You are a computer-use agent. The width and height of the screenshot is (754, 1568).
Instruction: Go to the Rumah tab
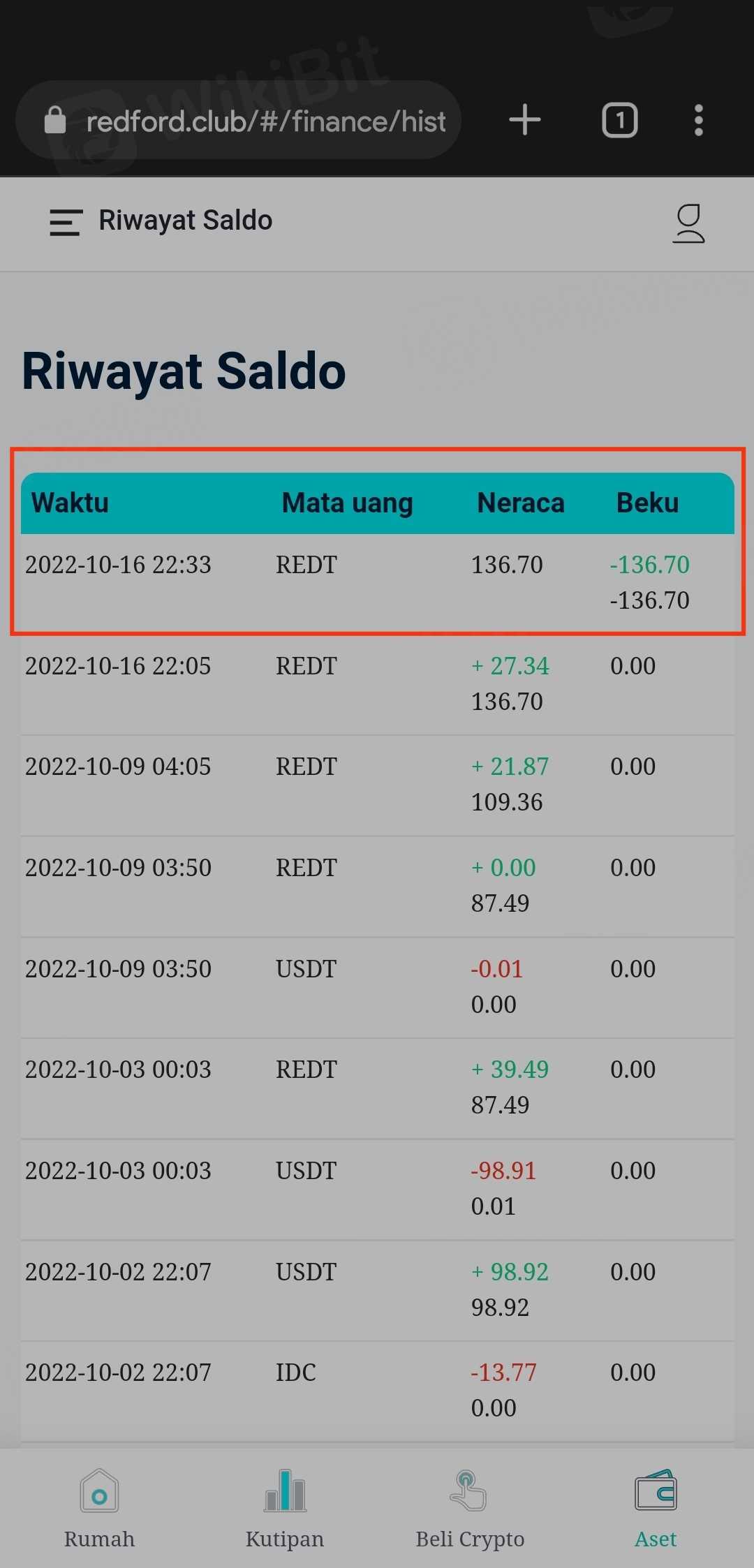[x=99, y=1508]
